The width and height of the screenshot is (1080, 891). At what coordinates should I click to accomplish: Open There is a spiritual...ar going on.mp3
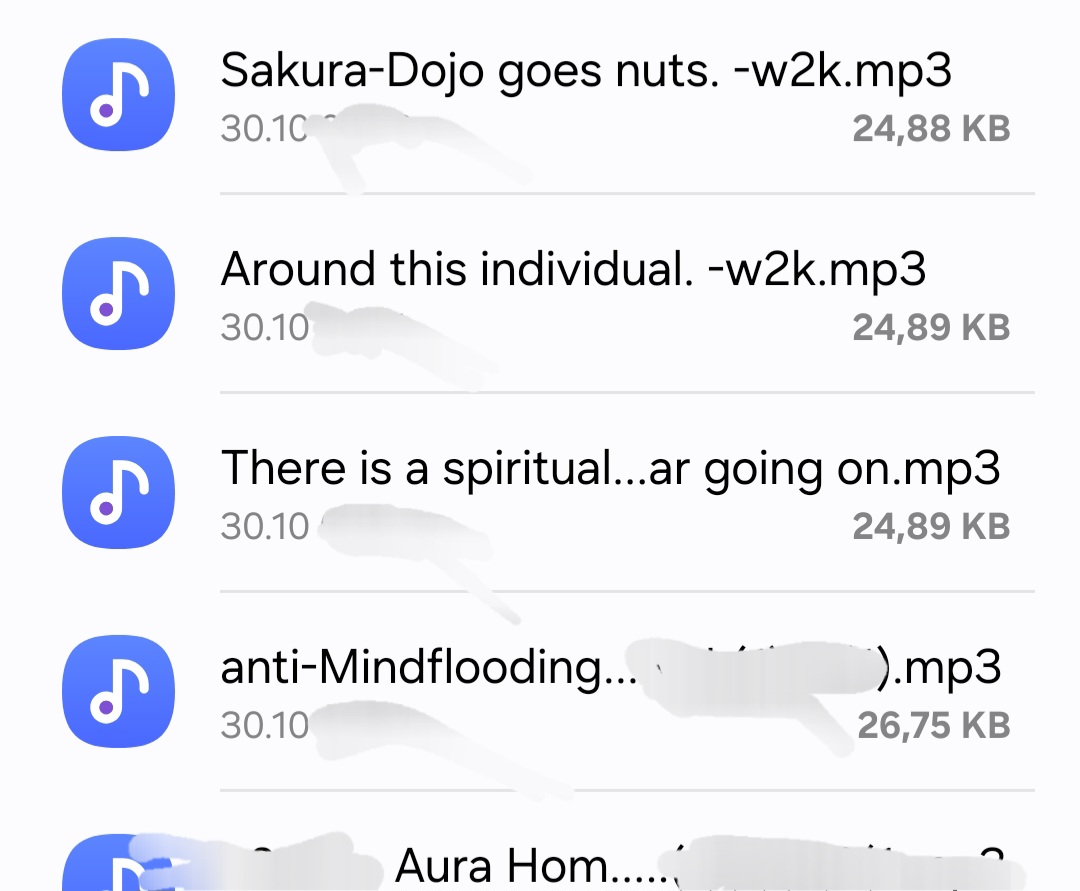tap(609, 468)
